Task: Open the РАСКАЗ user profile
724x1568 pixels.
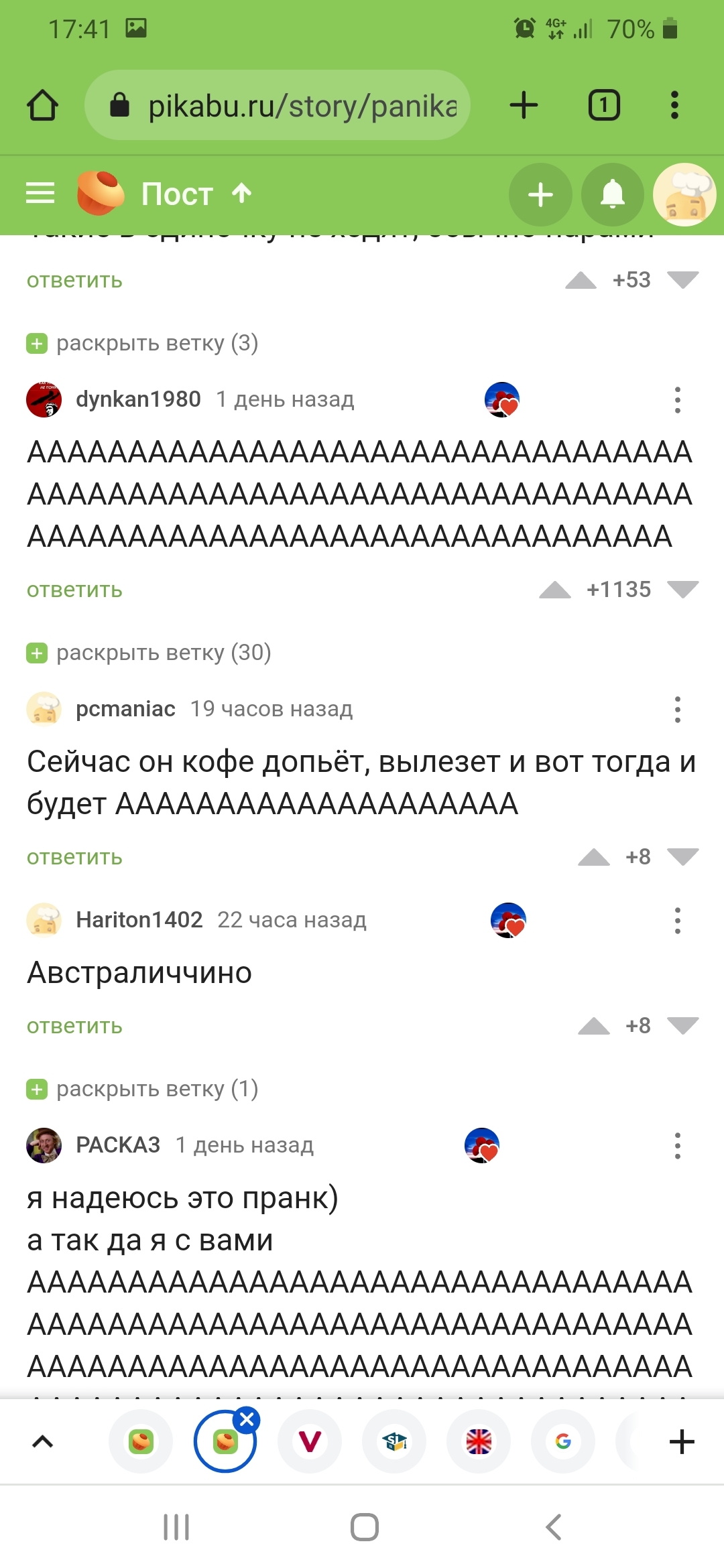Action: click(117, 1145)
